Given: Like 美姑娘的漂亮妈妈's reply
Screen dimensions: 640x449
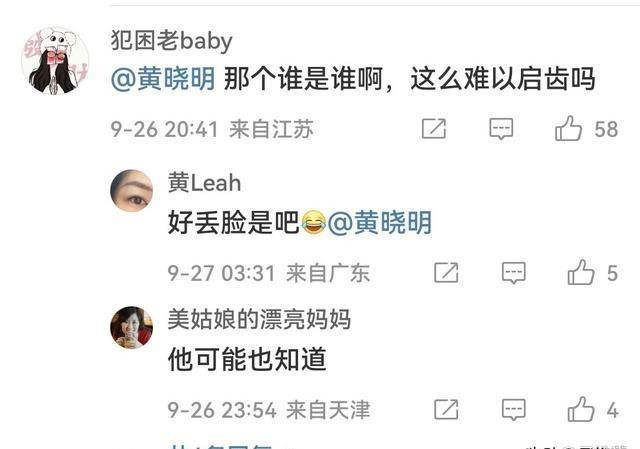Looking at the screenshot, I should click(x=581, y=409).
